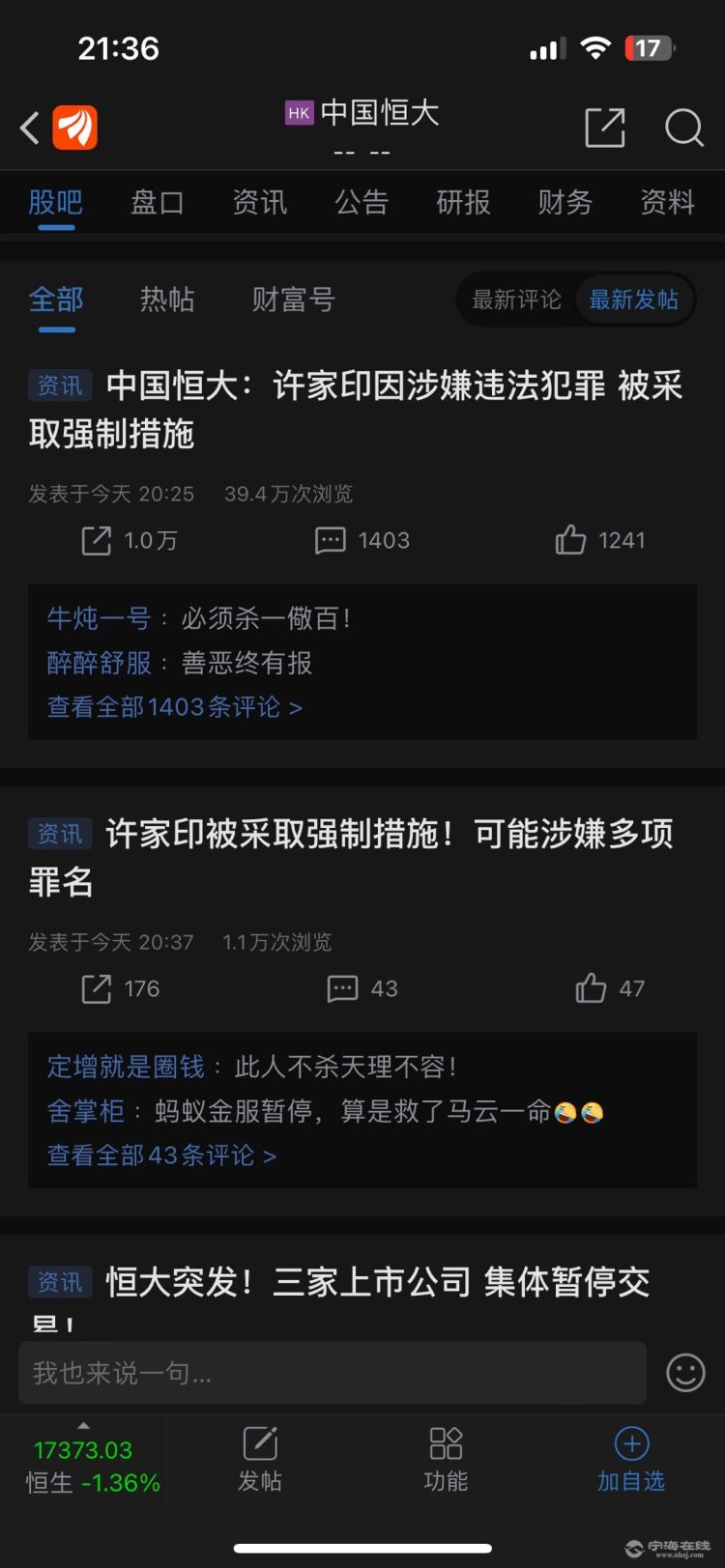Viewport: 725px width, 1568px height.
Task: Open post 许家印因涉嫌违法犯罪 被采取强制措施
Action: pyautogui.click(x=356, y=410)
